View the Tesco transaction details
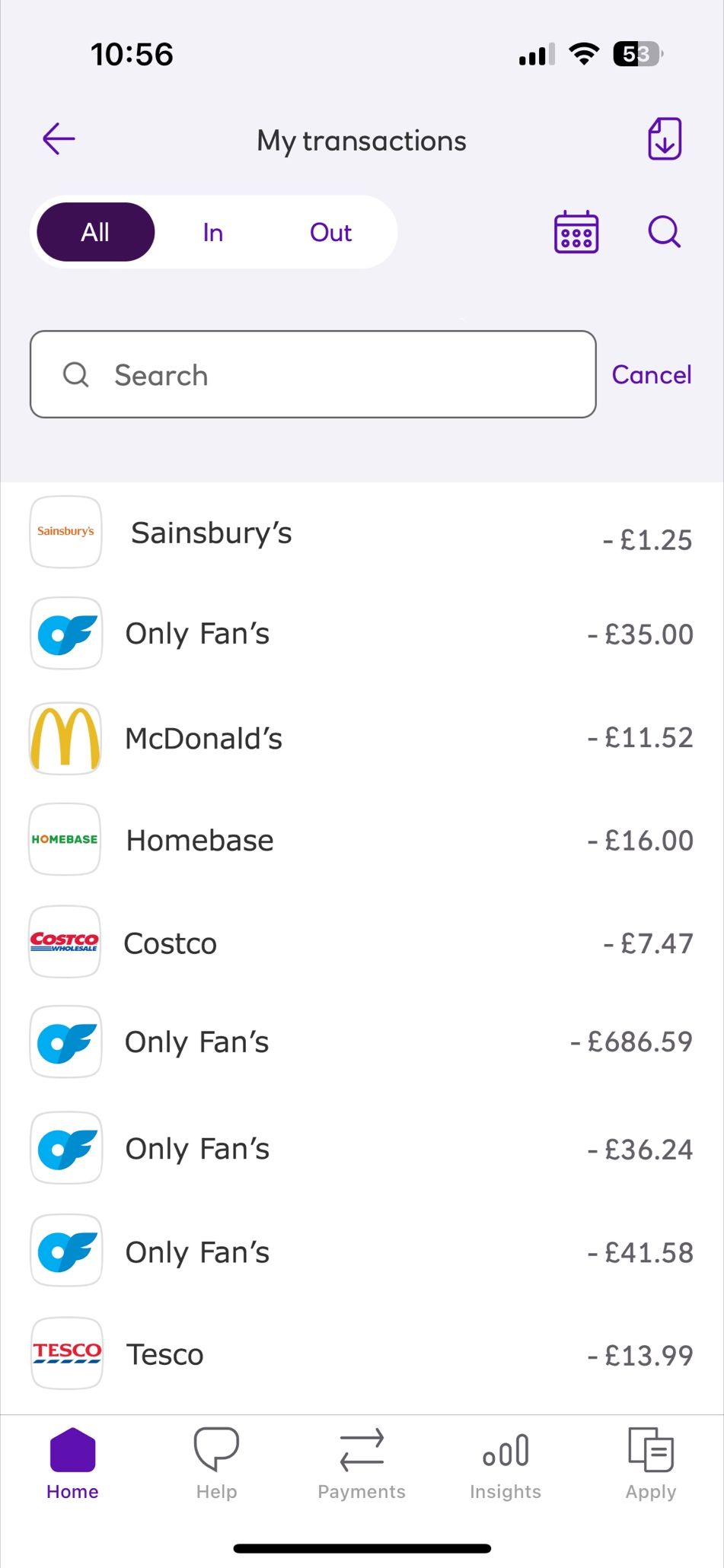Image resolution: width=724 pixels, height=1568 pixels. point(362,1354)
